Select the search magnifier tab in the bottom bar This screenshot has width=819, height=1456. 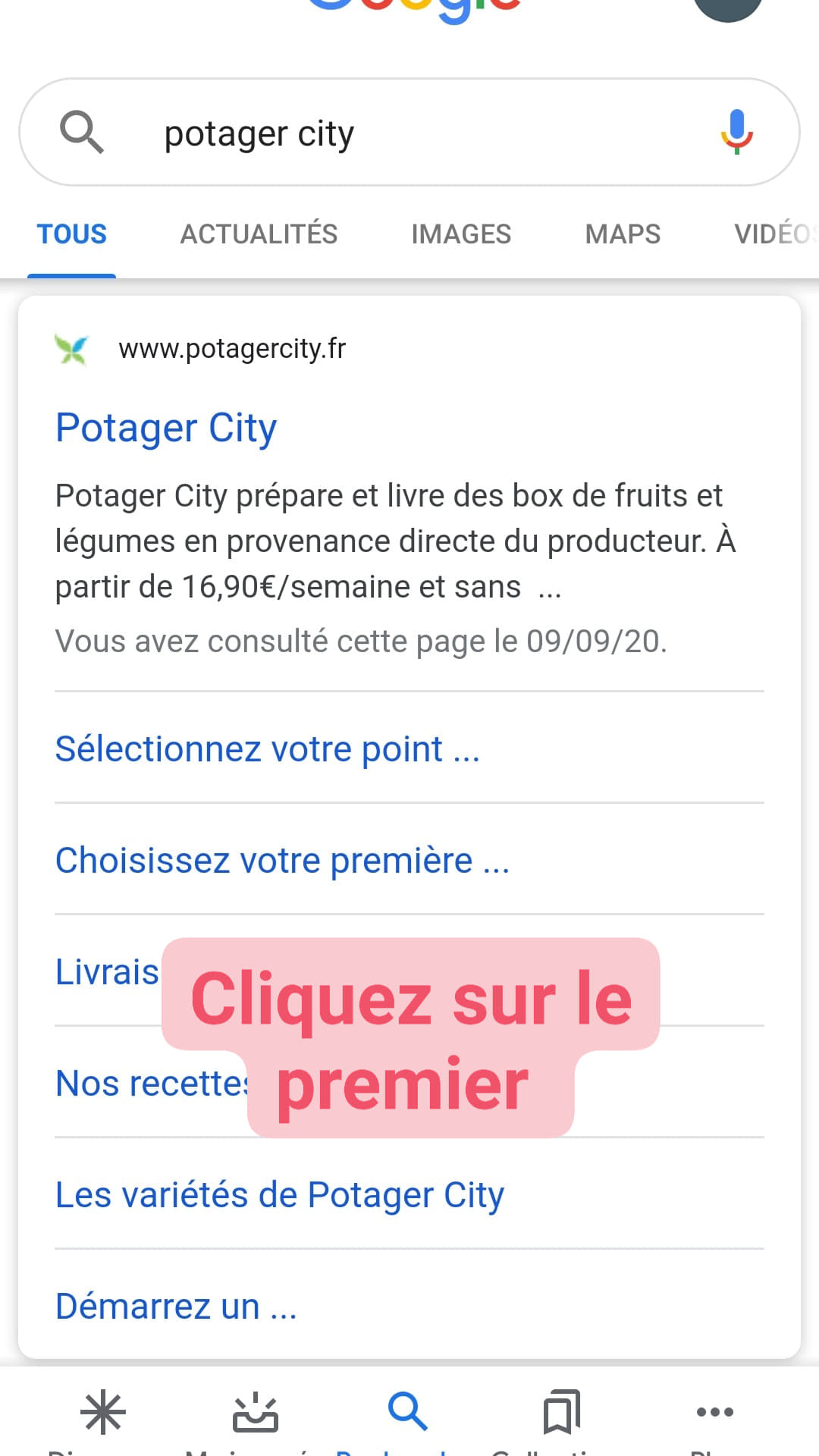[408, 1412]
